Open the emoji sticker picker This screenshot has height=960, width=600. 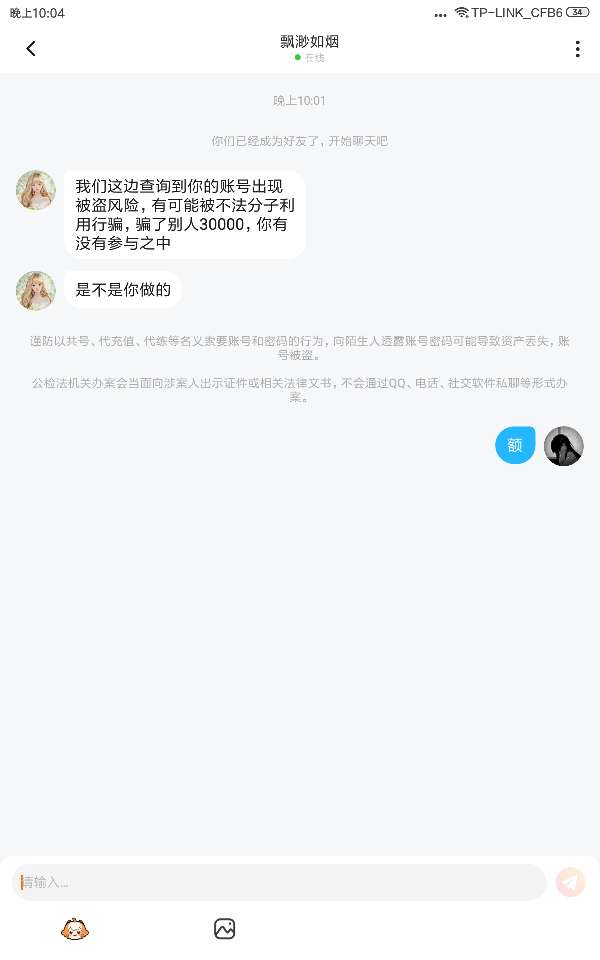(x=75, y=930)
